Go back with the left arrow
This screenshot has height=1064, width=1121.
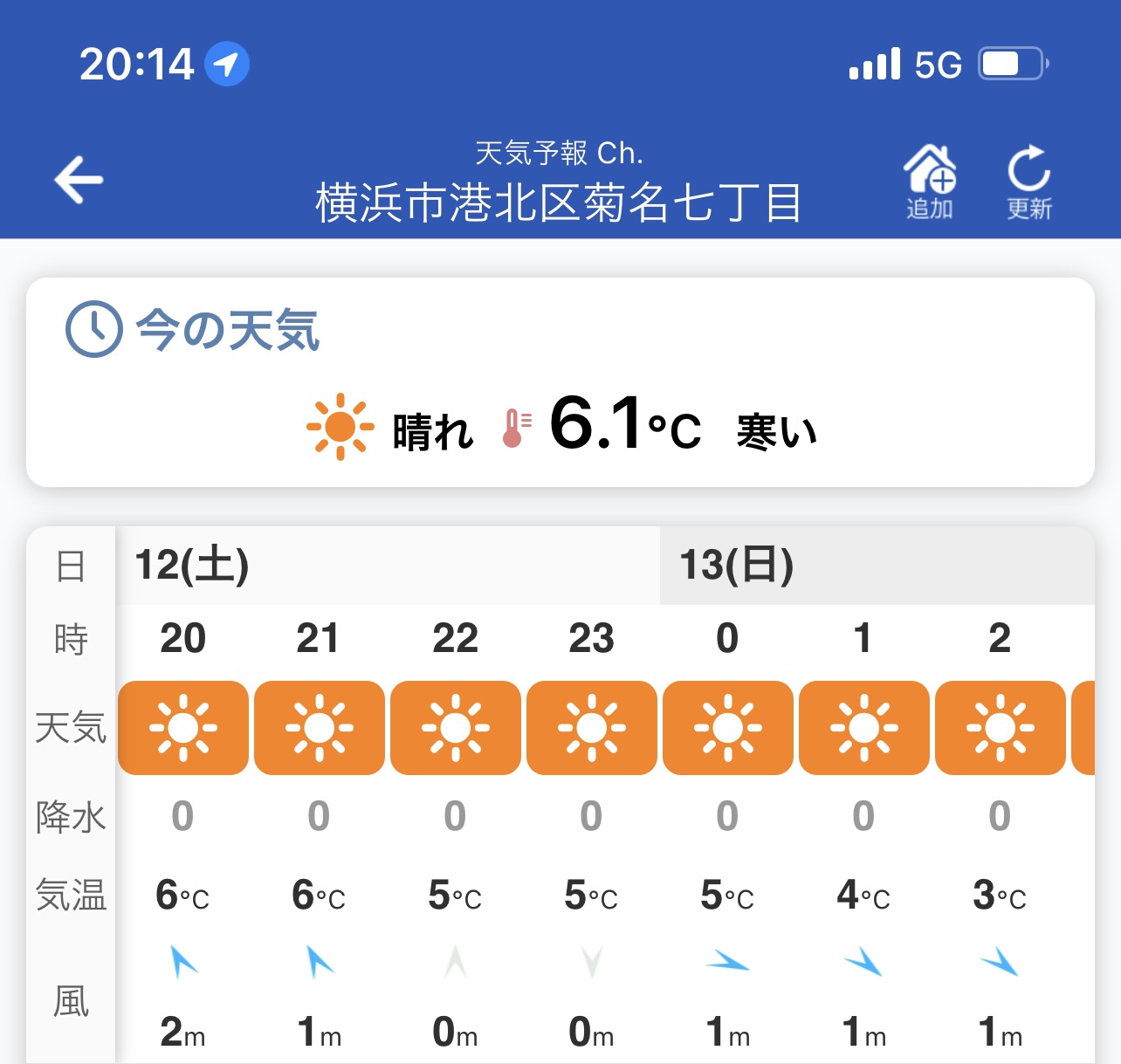pyautogui.click(x=79, y=180)
